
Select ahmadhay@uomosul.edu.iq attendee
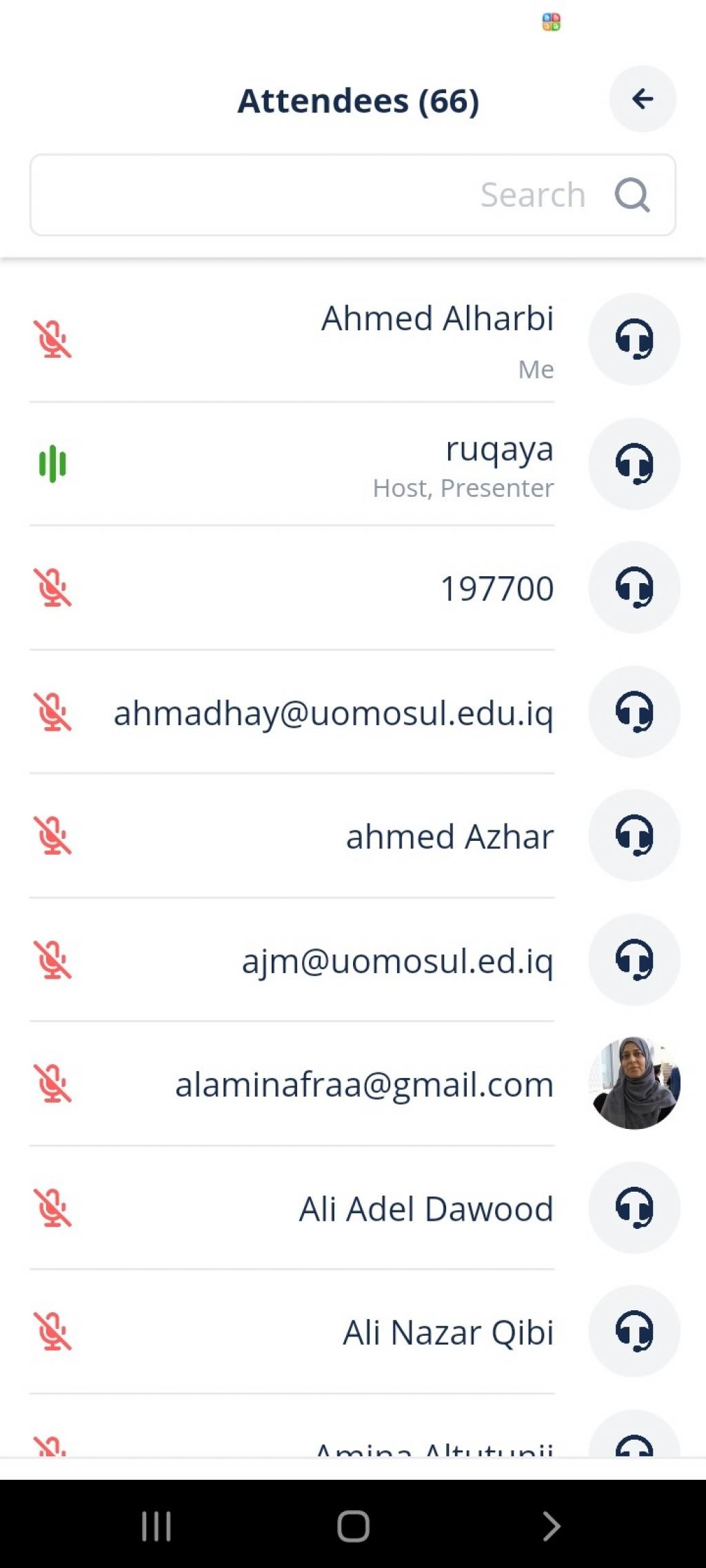(x=333, y=713)
